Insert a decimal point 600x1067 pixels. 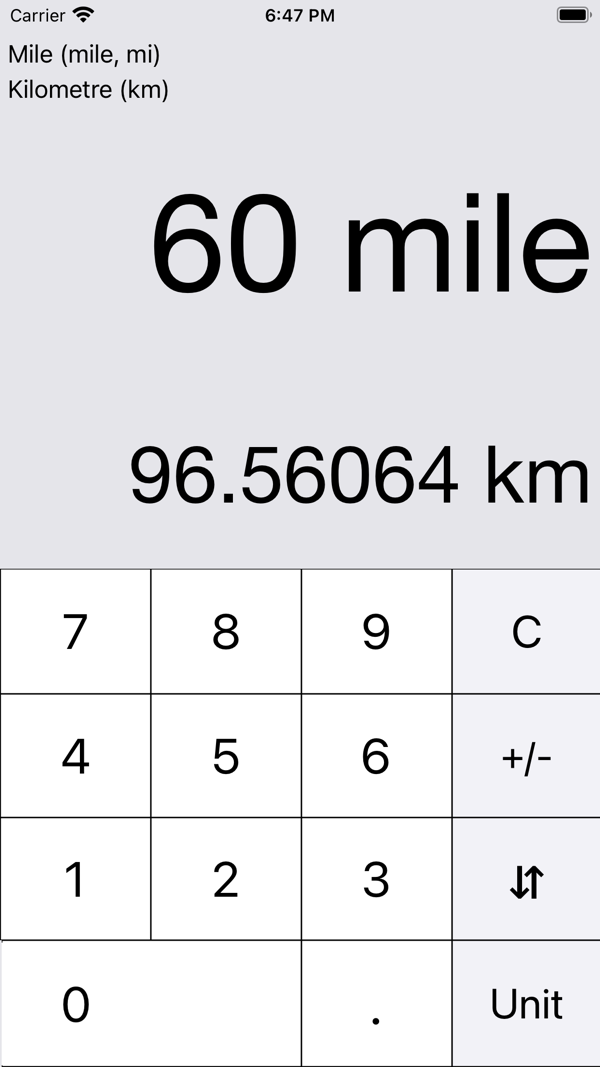pyautogui.click(x=376, y=1004)
